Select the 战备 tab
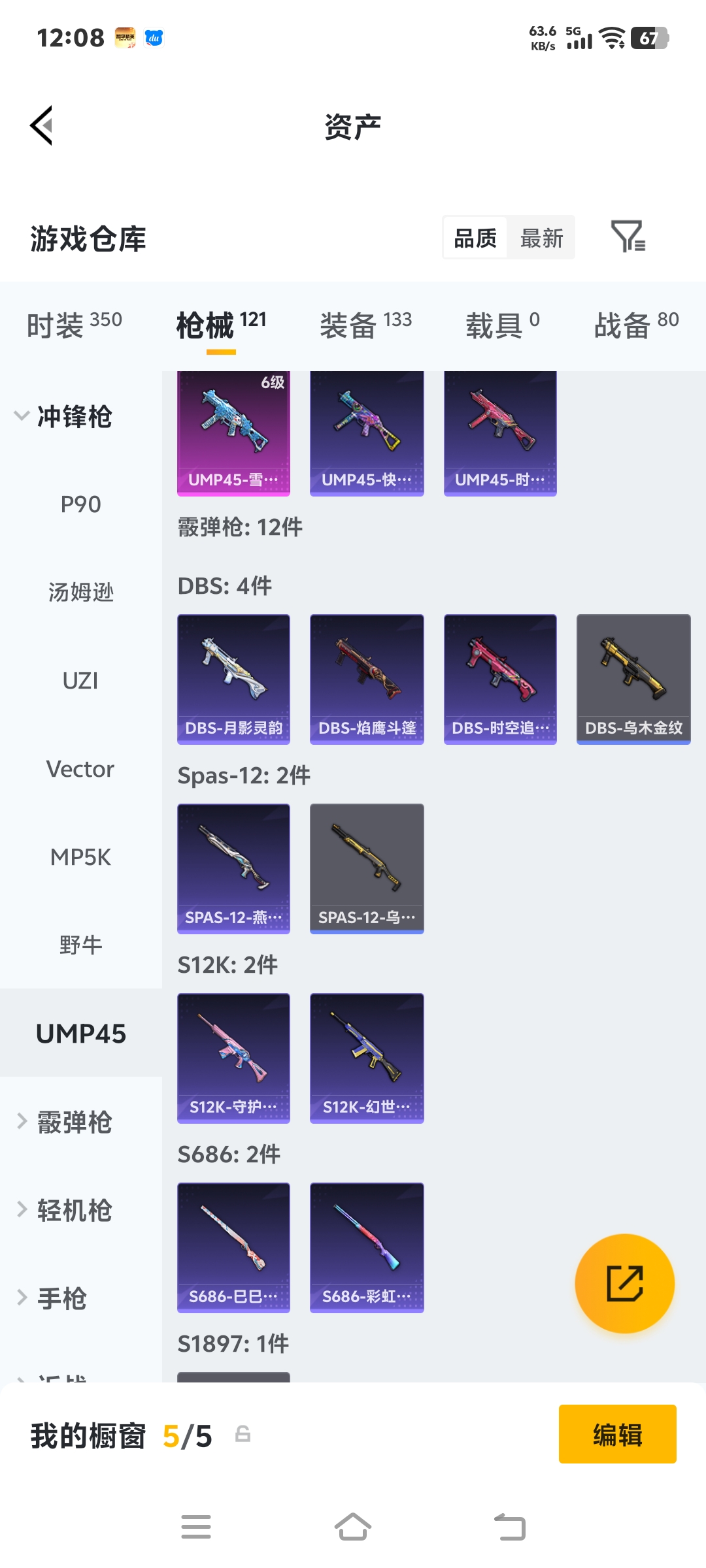 coord(635,325)
